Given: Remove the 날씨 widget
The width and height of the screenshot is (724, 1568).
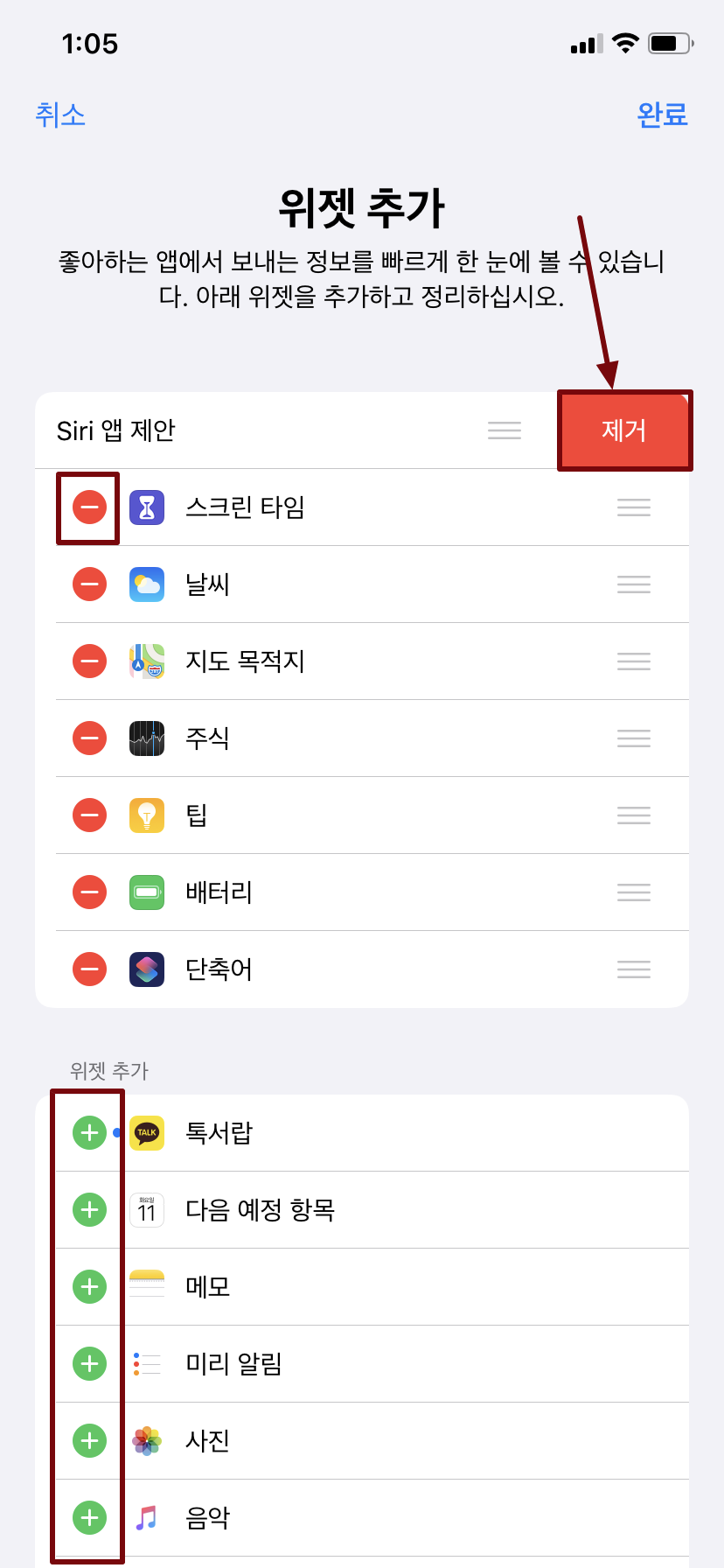Looking at the screenshot, I should 89,584.
